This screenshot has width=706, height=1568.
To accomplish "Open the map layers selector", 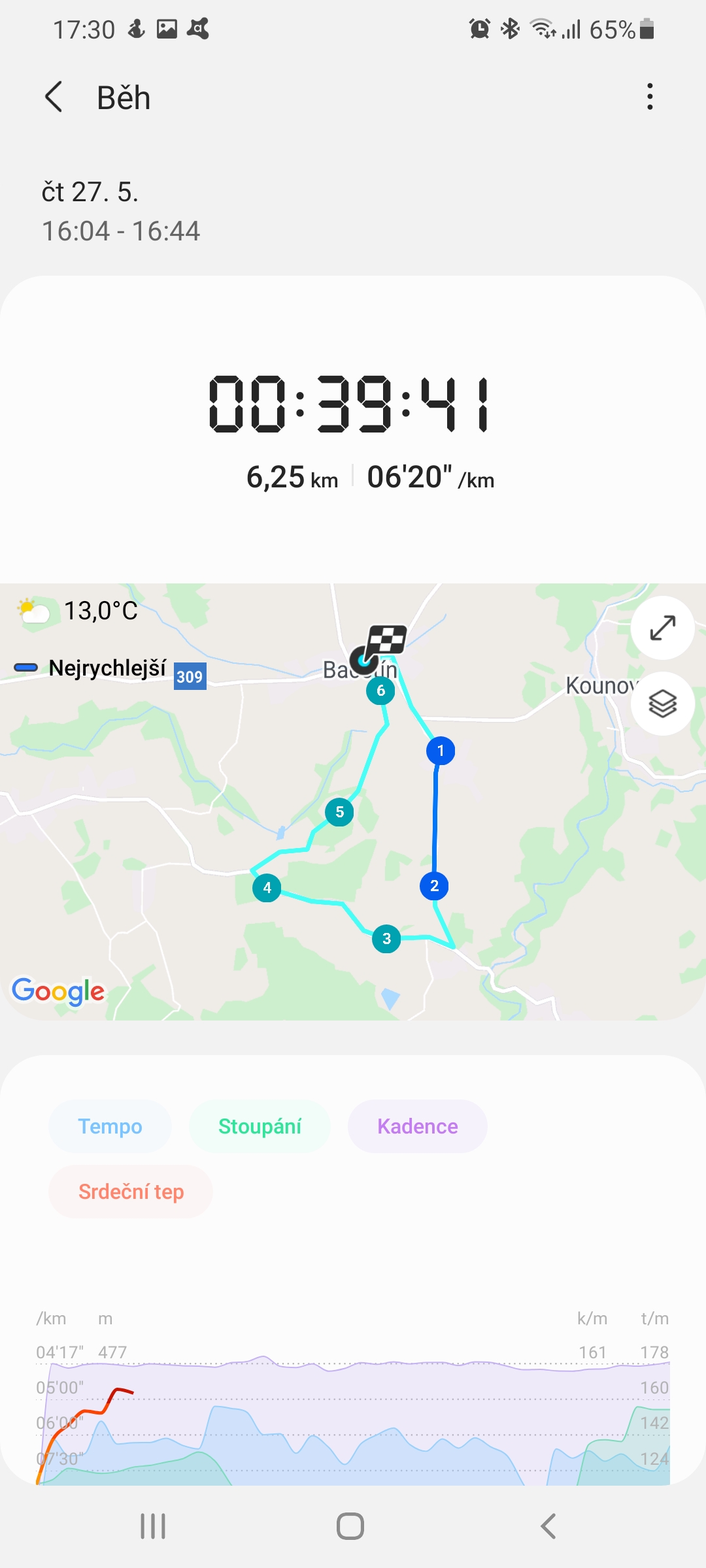I will click(662, 704).
